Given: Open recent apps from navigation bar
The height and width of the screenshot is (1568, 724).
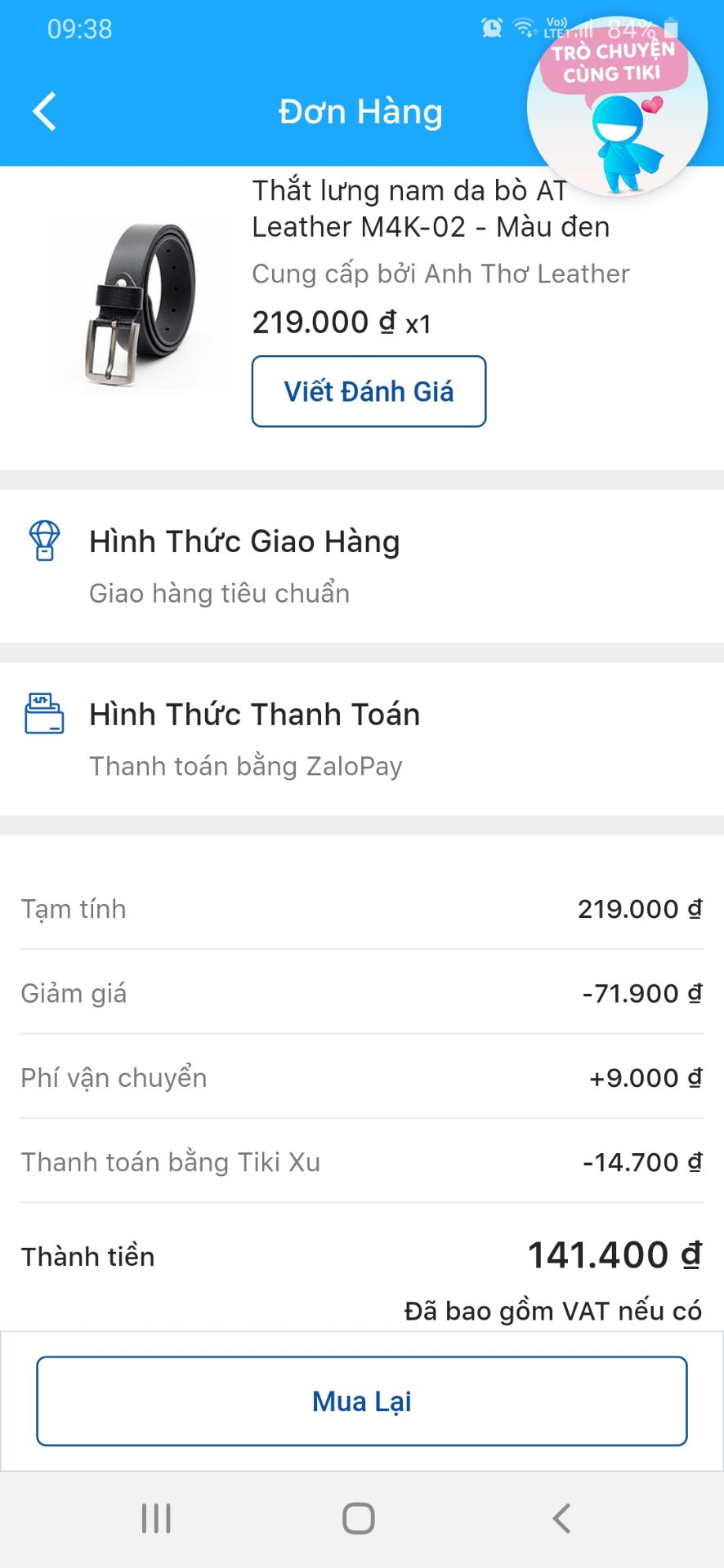Looking at the screenshot, I should (x=155, y=1517).
